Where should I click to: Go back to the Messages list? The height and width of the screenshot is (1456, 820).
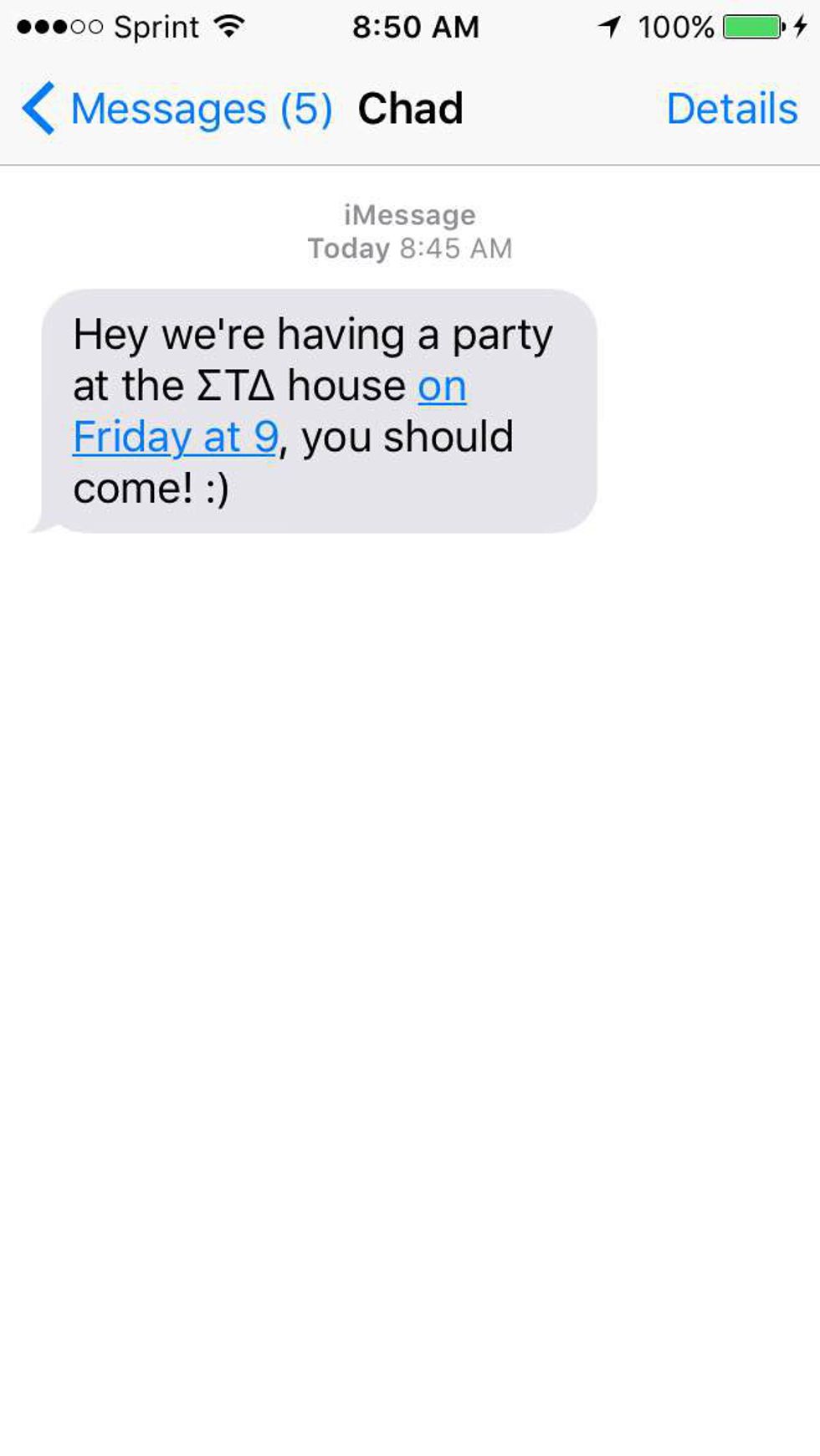pos(176,109)
